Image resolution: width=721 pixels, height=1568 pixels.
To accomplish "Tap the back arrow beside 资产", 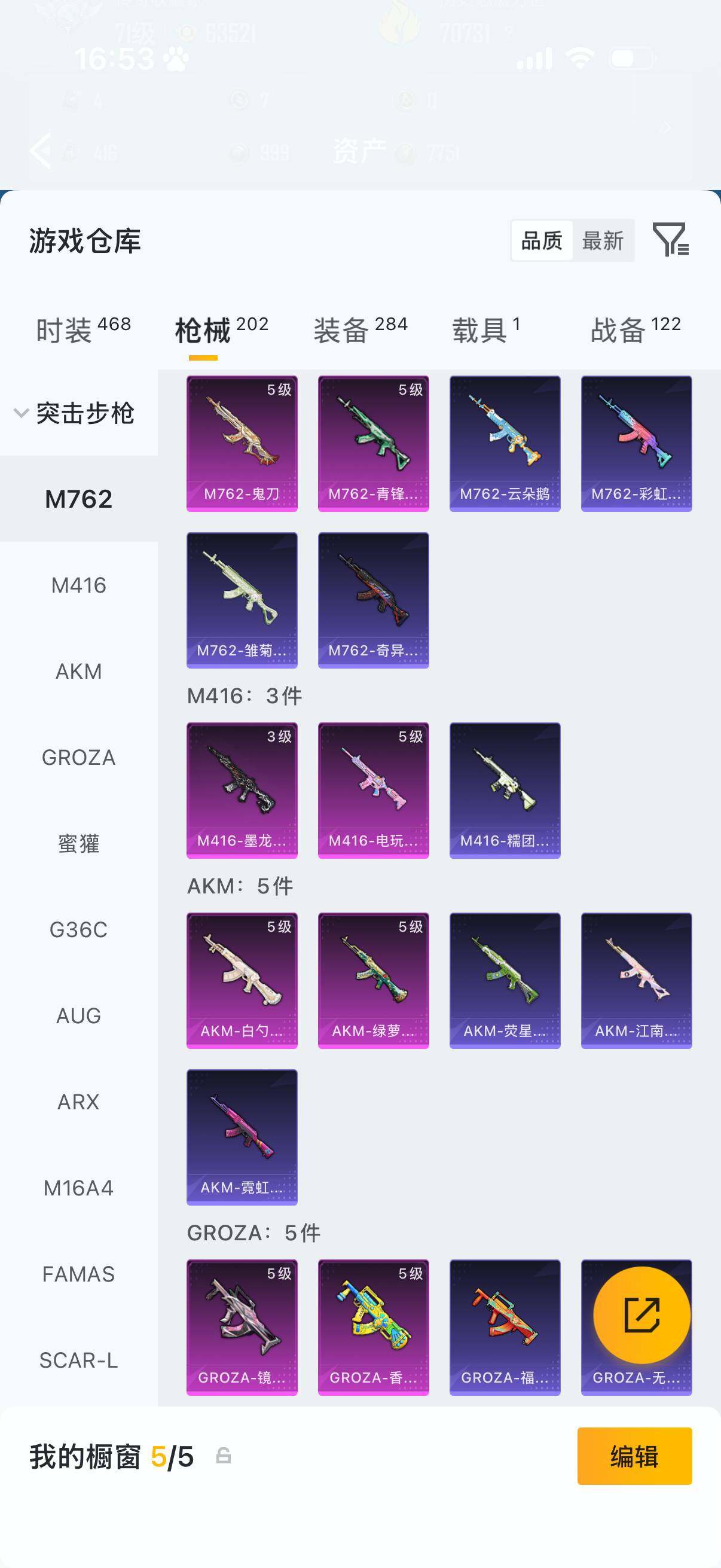I will click(41, 150).
